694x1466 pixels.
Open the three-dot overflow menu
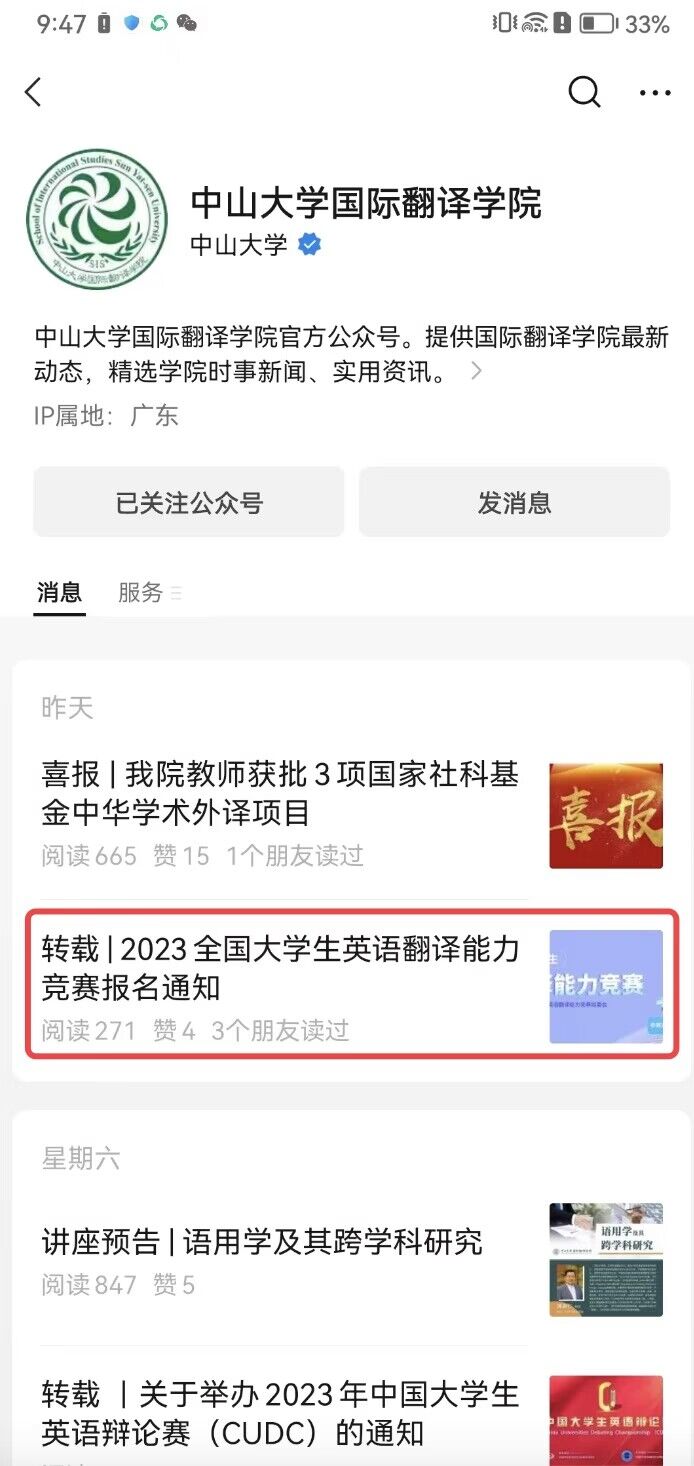tap(655, 93)
